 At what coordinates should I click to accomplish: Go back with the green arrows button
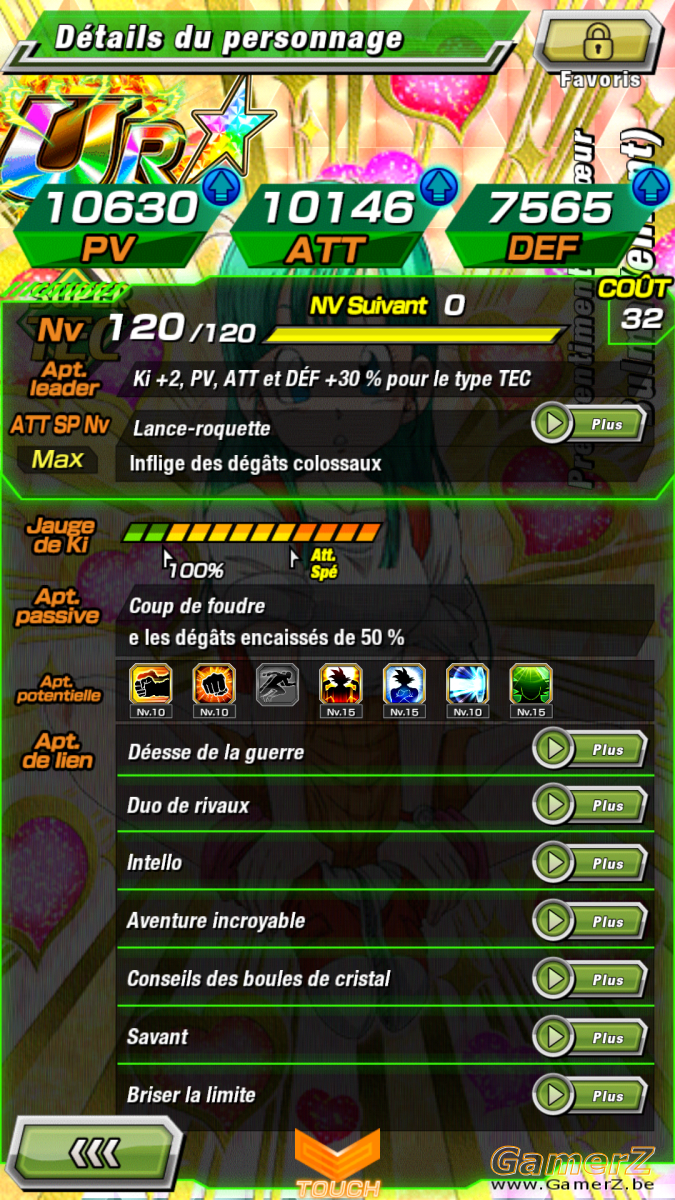click(98, 1154)
